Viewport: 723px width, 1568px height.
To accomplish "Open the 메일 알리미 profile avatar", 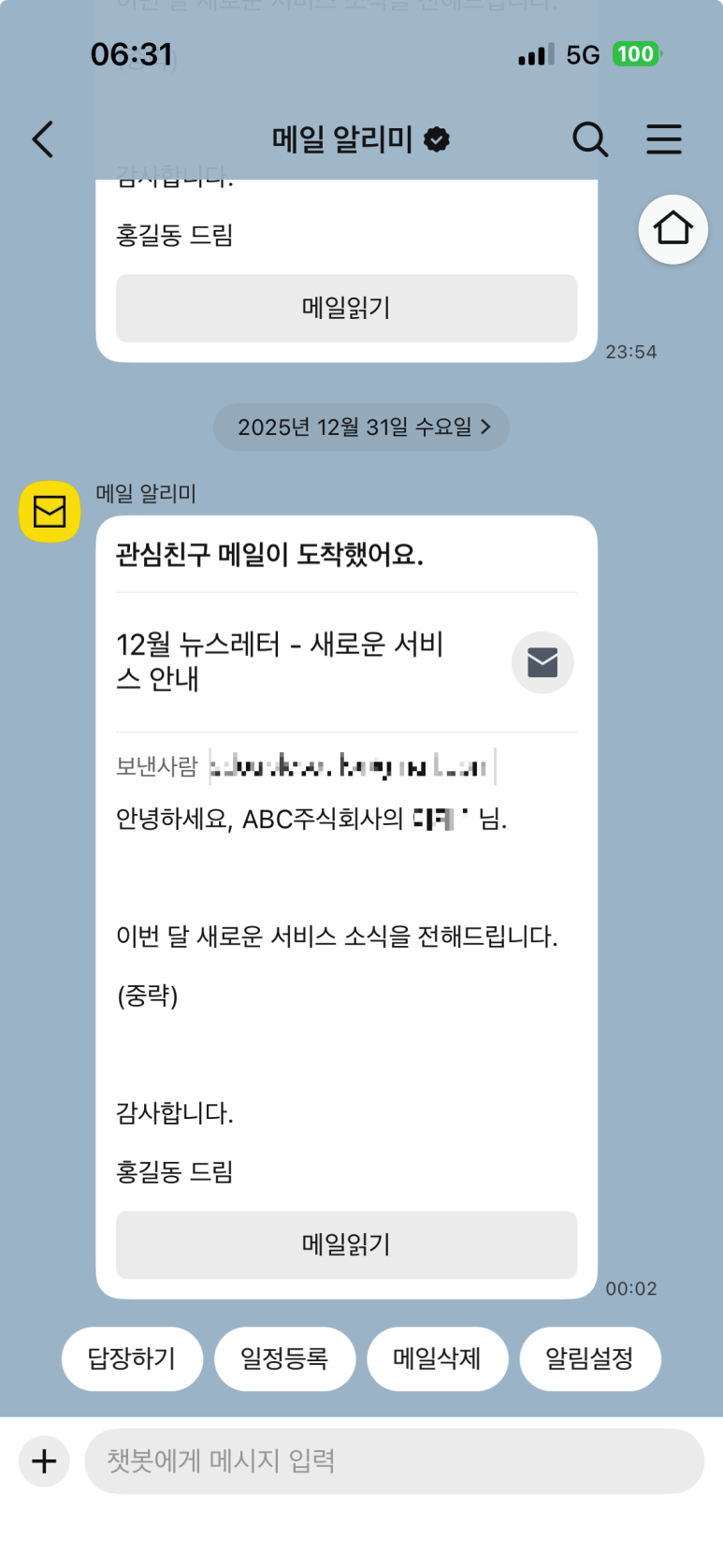I will (x=50, y=512).
